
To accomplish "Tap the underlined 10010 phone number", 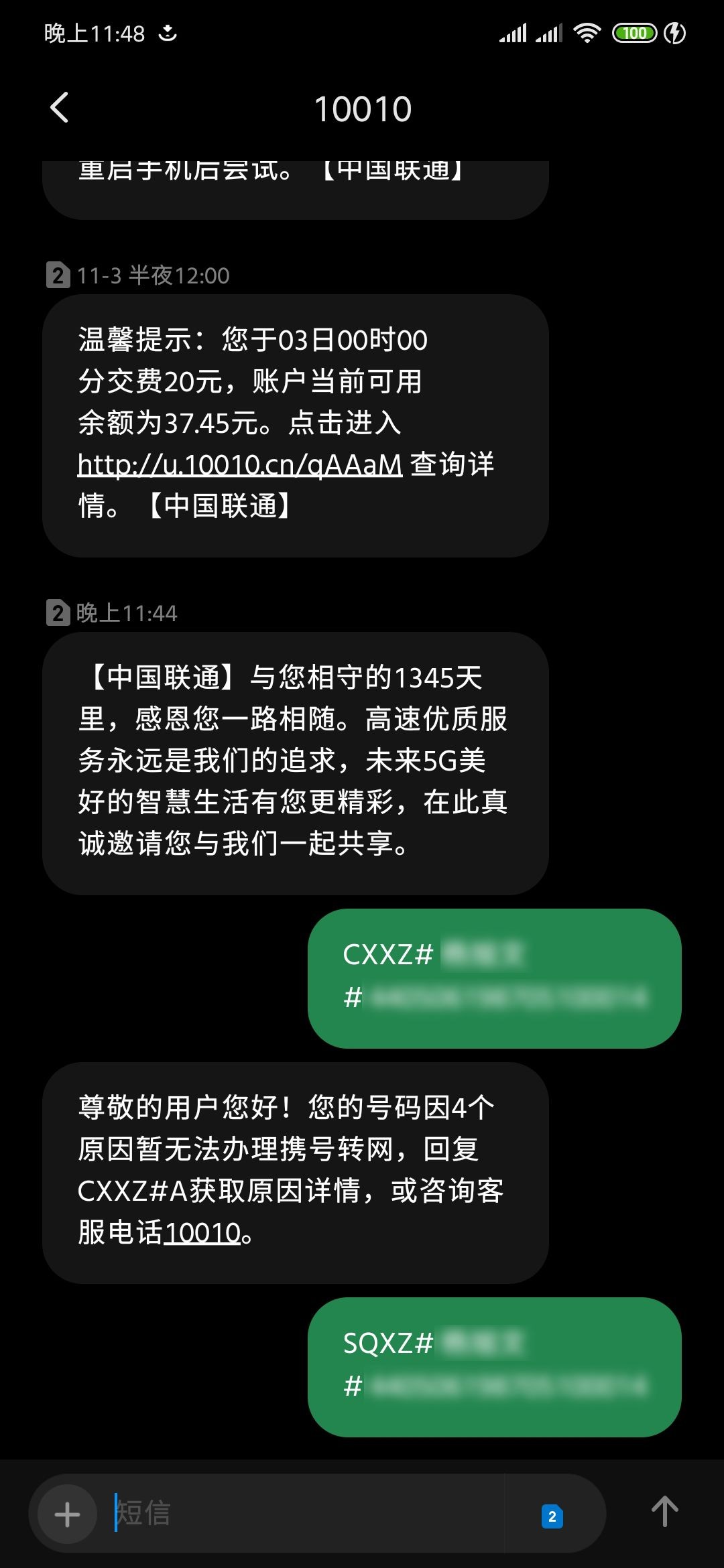I will coord(202,1233).
